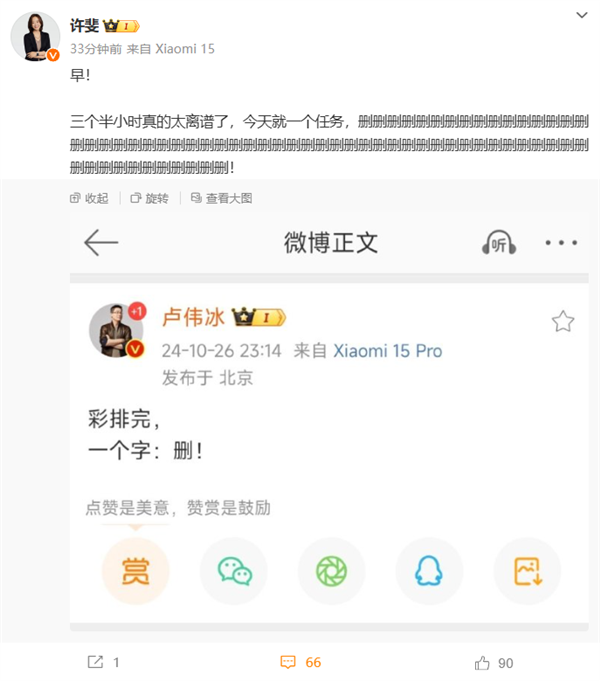This screenshot has width=600, height=681.
Task: Collapse the image with 收起
Action: click(89, 198)
